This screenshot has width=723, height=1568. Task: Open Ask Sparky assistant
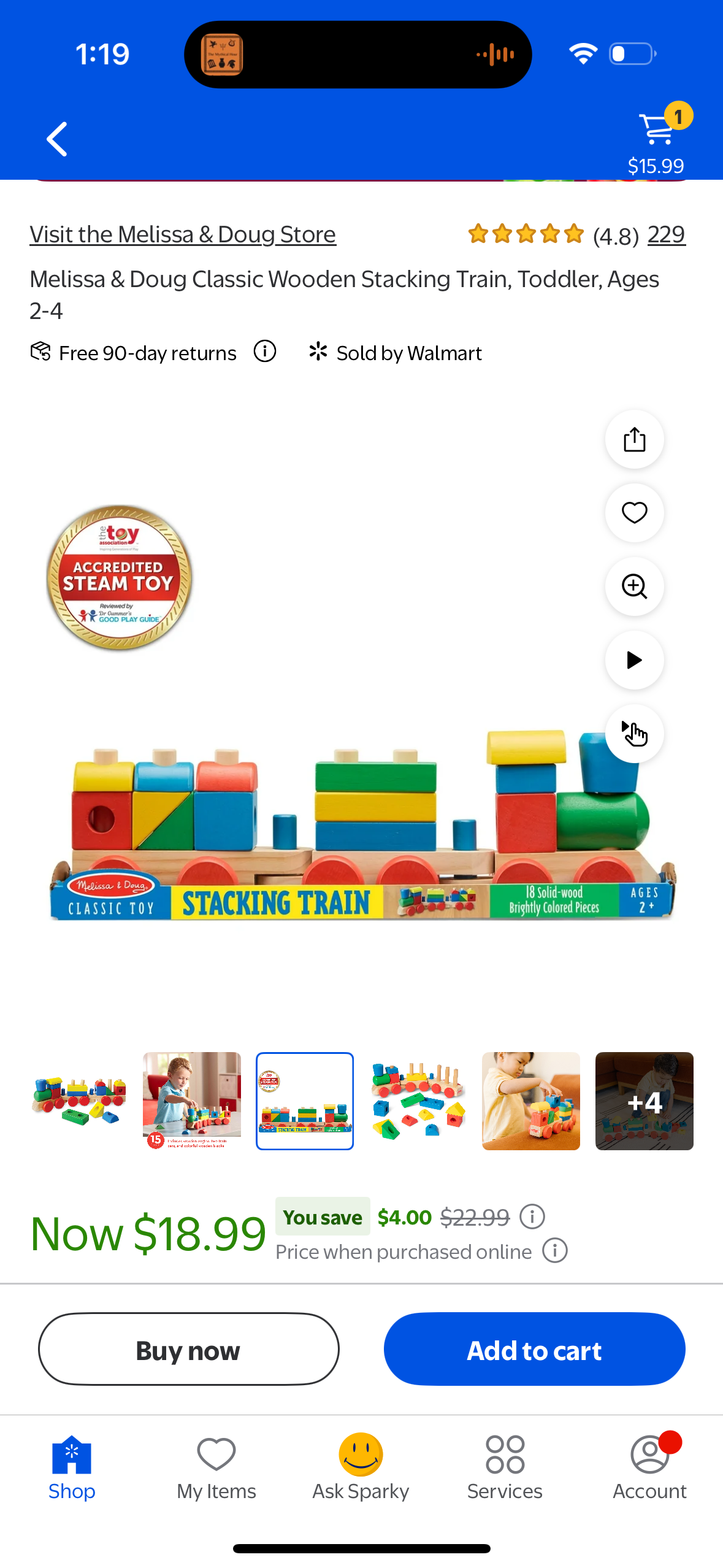361,1468
